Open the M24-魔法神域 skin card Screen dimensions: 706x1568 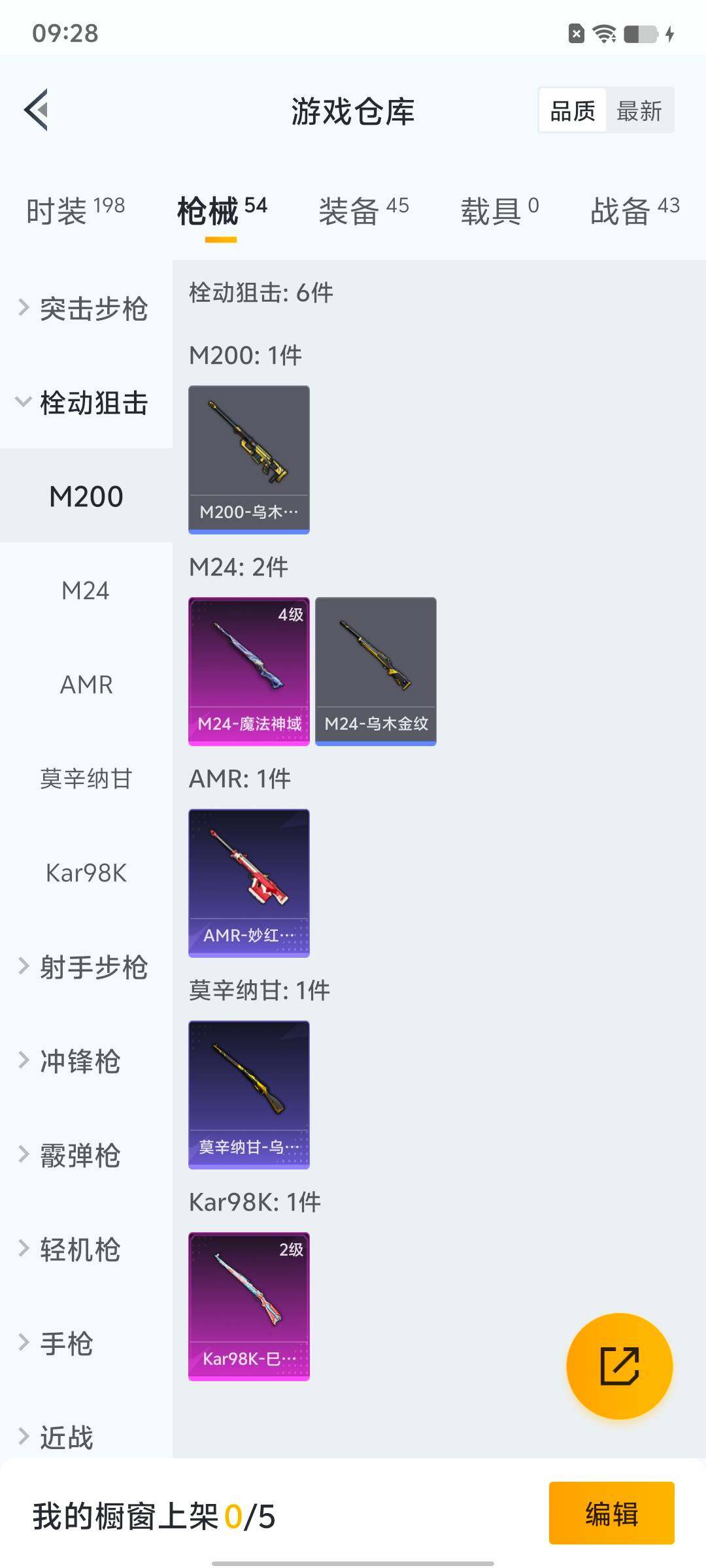[x=249, y=671]
